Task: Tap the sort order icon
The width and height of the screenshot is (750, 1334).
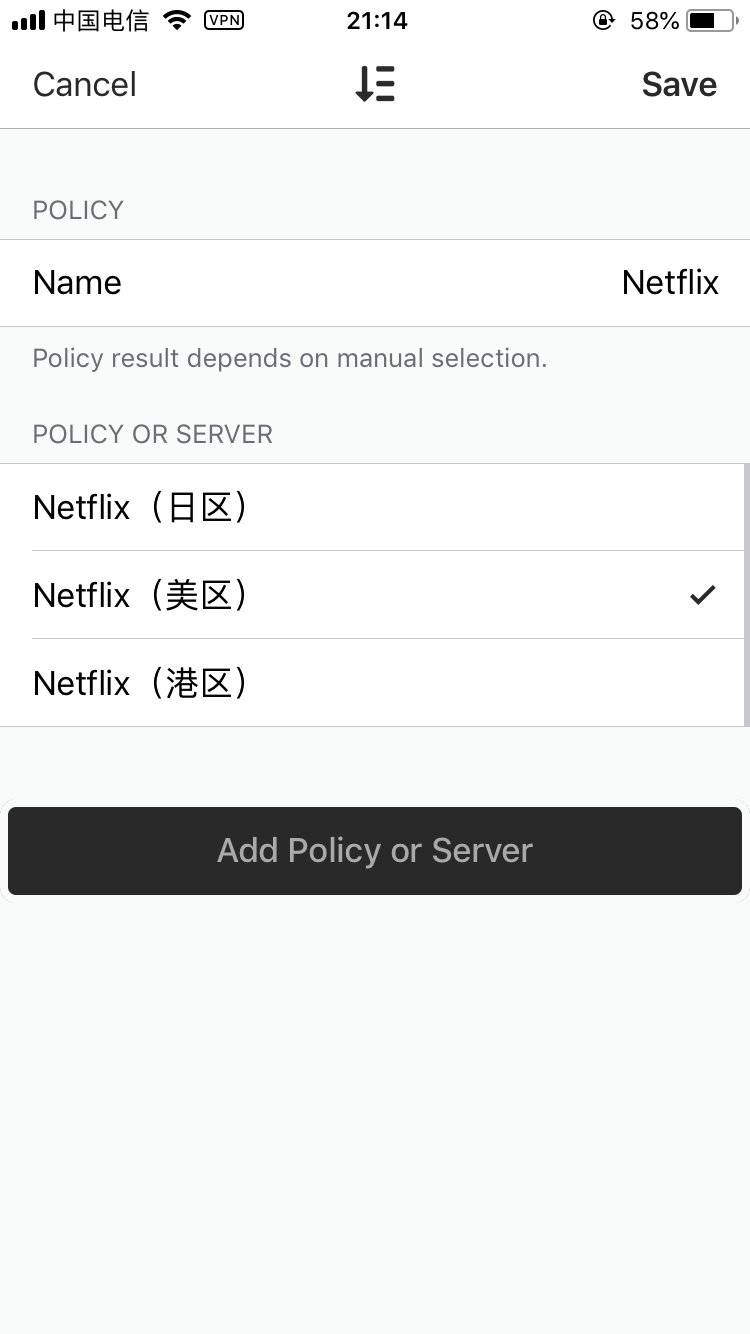Action: coord(375,85)
